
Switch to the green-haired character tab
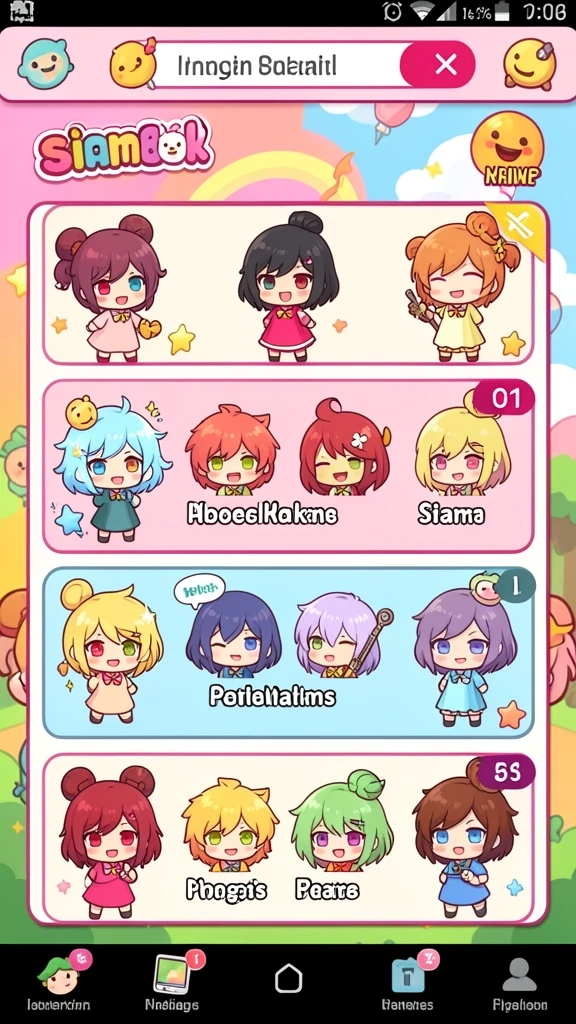point(59,982)
